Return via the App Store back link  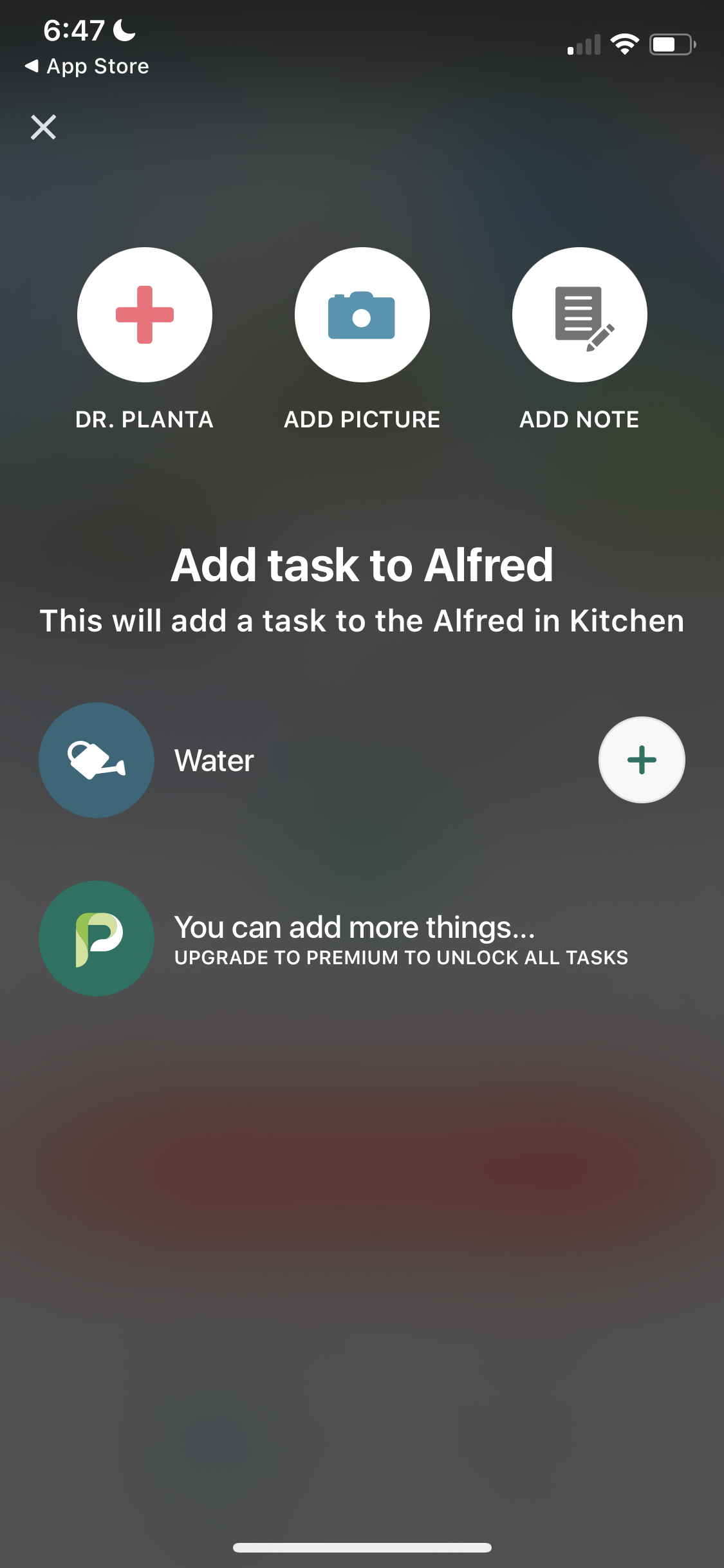tap(88, 66)
